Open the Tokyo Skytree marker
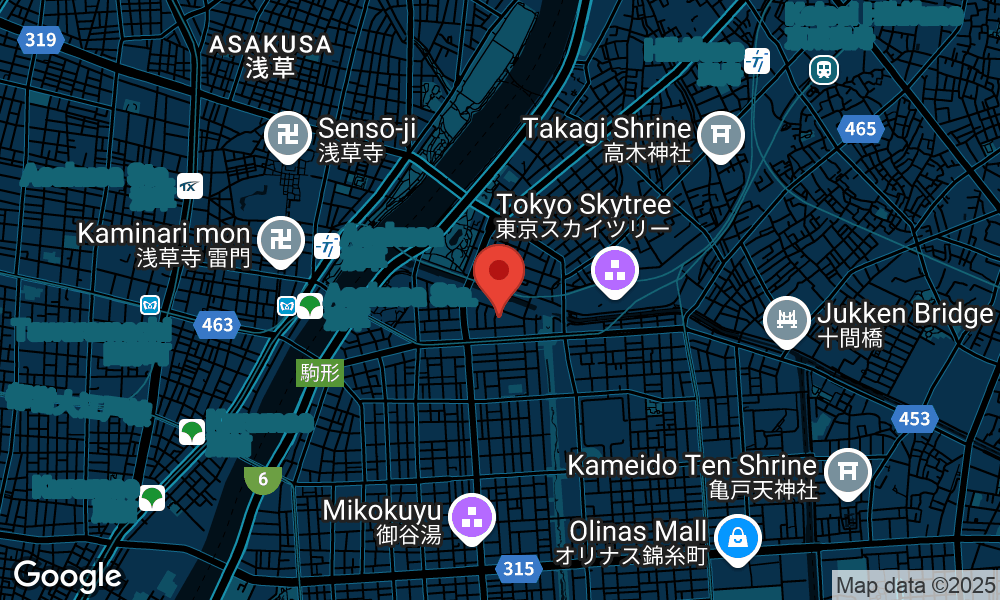Viewport: 1000px width, 600px height. click(615, 269)
